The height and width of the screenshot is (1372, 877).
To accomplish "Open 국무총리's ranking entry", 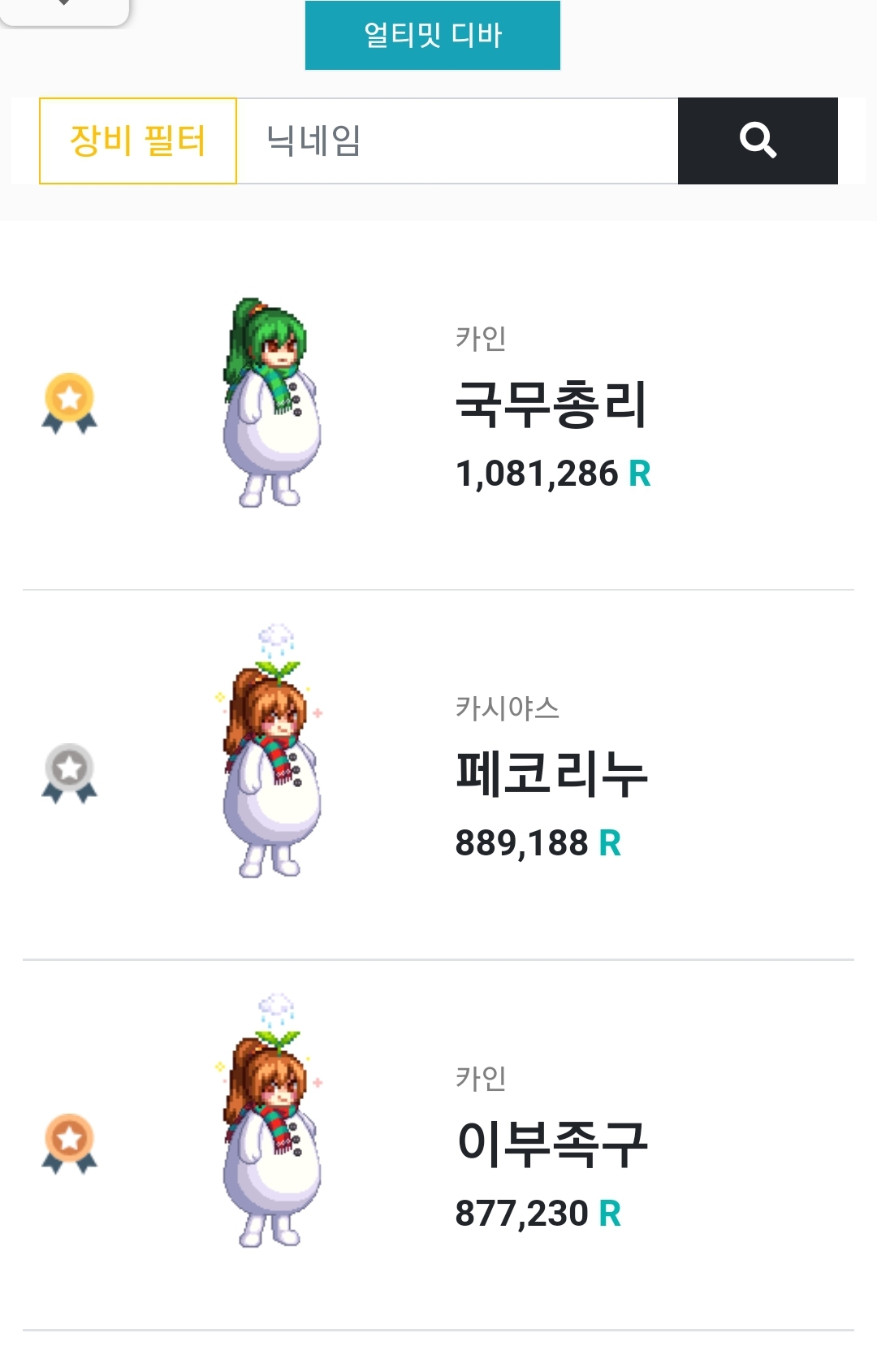I will pyautogui.click(x=551, y=404).
